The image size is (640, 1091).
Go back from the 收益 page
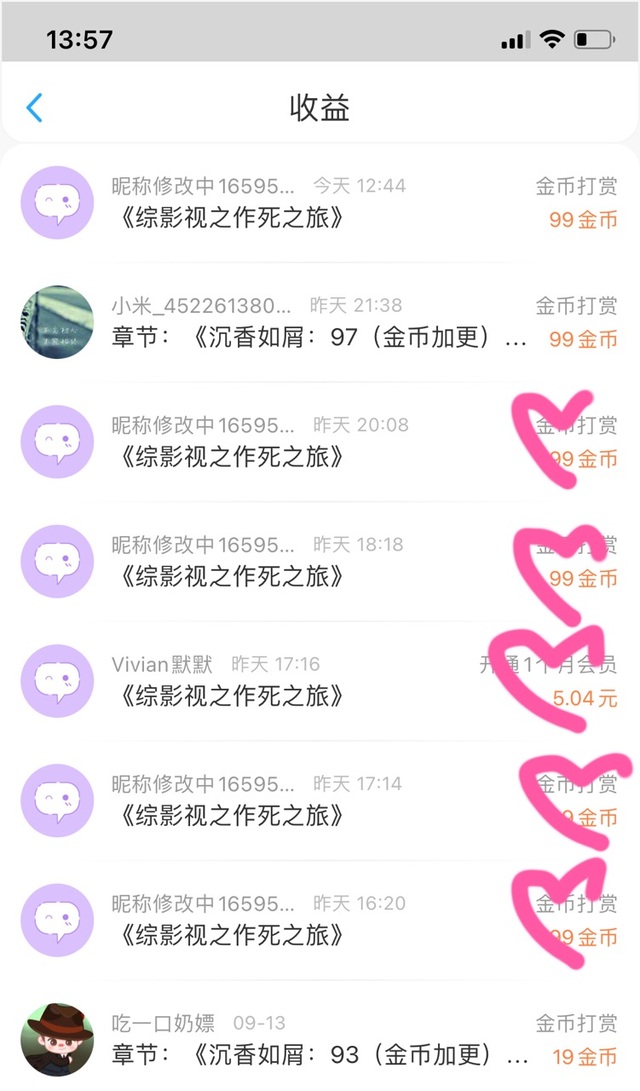coord(35,108)
